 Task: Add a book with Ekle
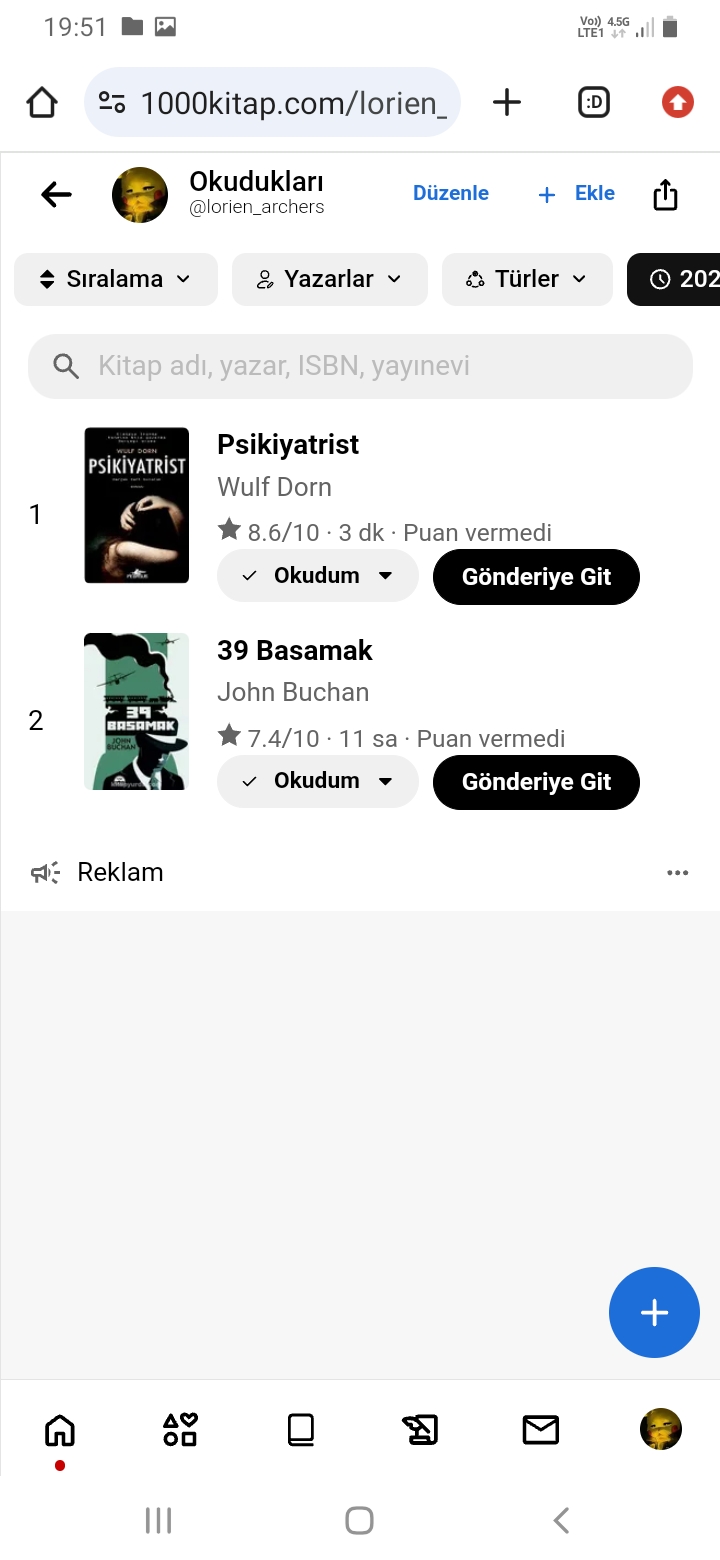pos(577,193)
